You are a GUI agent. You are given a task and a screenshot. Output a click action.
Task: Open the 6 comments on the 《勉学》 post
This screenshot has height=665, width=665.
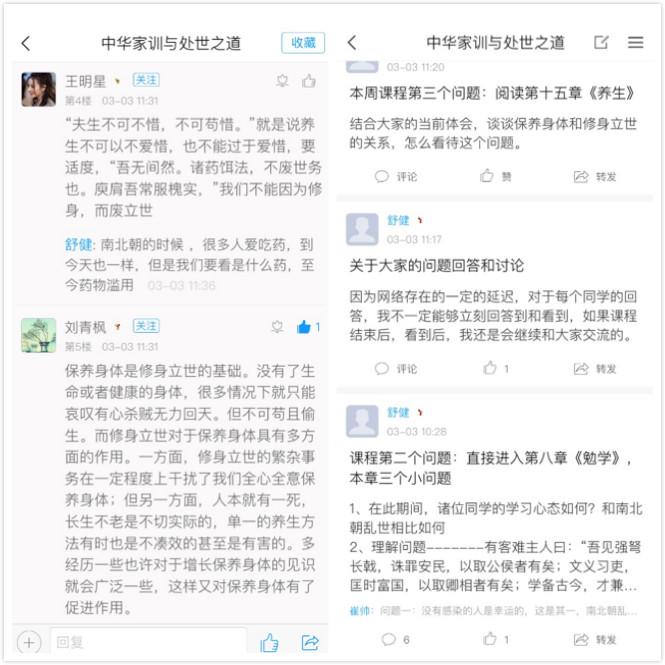(396, 639)
